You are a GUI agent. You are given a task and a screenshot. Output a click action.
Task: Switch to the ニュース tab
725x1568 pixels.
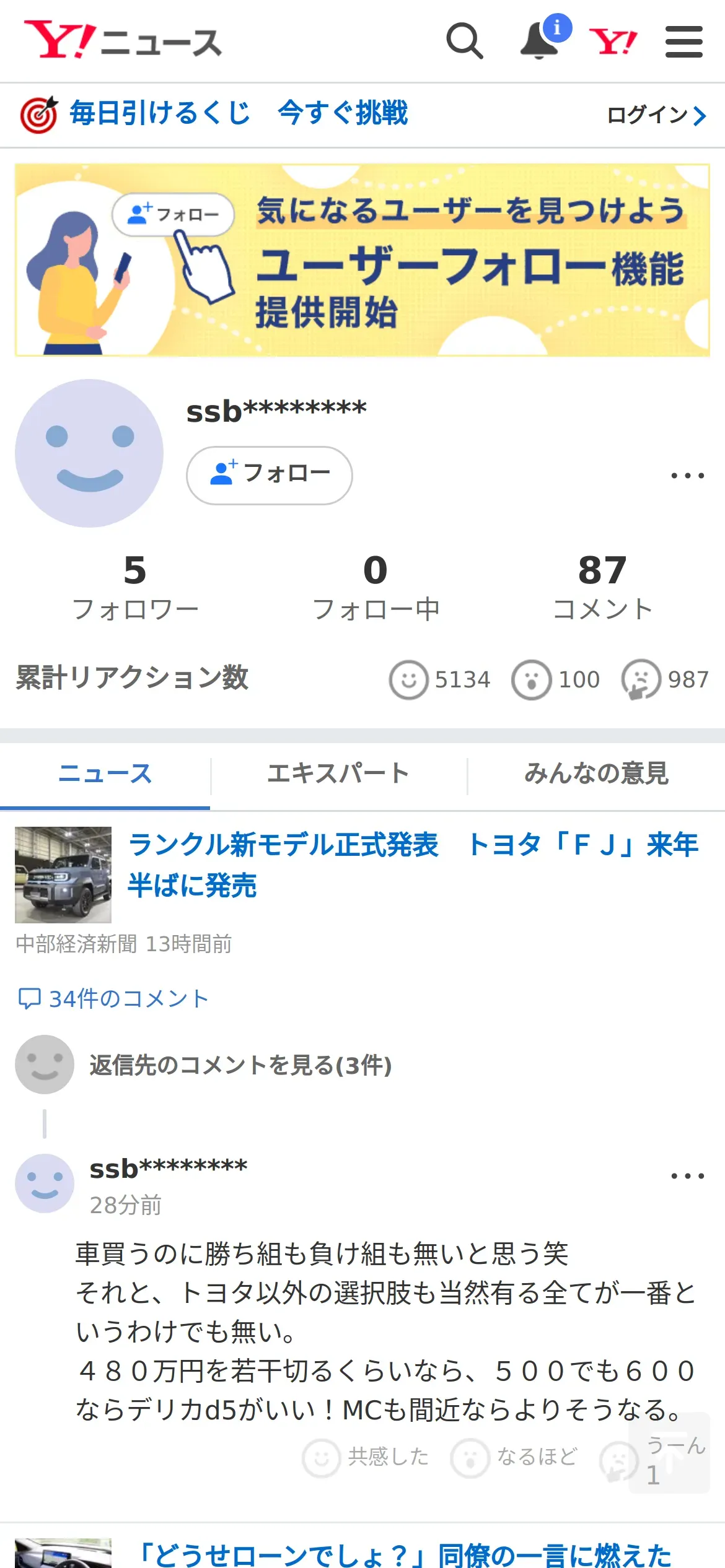click(105, 774)
